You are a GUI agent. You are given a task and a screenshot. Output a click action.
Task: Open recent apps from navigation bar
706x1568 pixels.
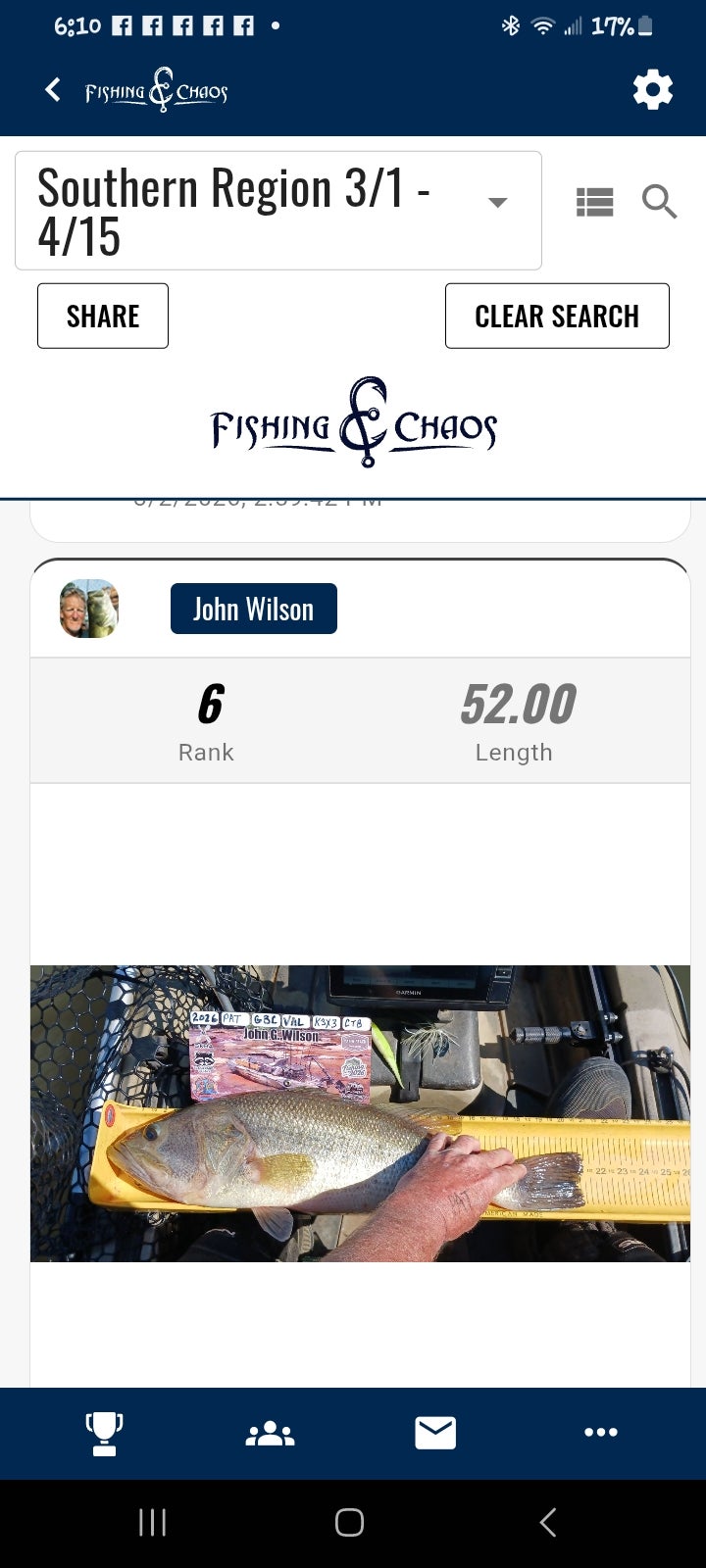pyautogui.click(x=153, y=1522)
